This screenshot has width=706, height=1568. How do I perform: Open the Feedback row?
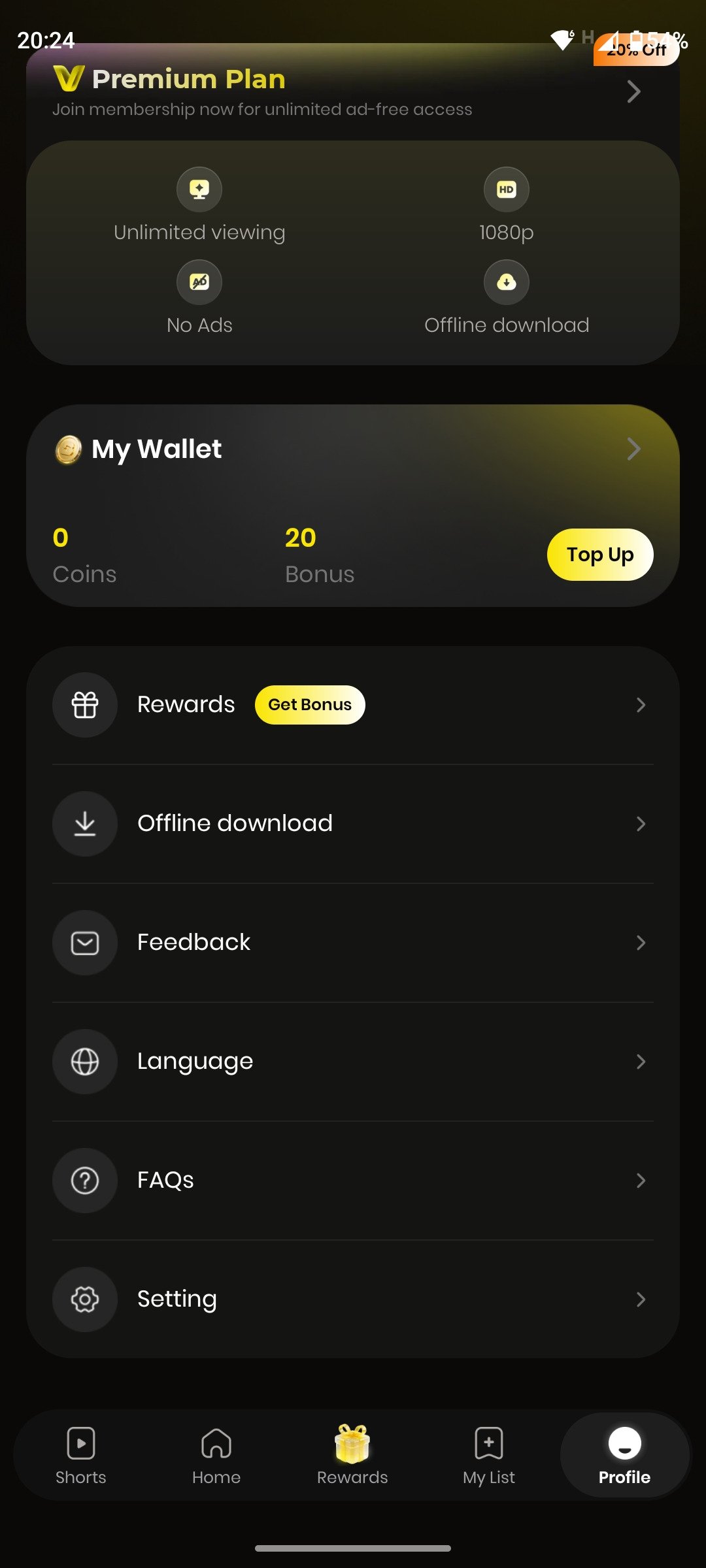coord(353,943)
